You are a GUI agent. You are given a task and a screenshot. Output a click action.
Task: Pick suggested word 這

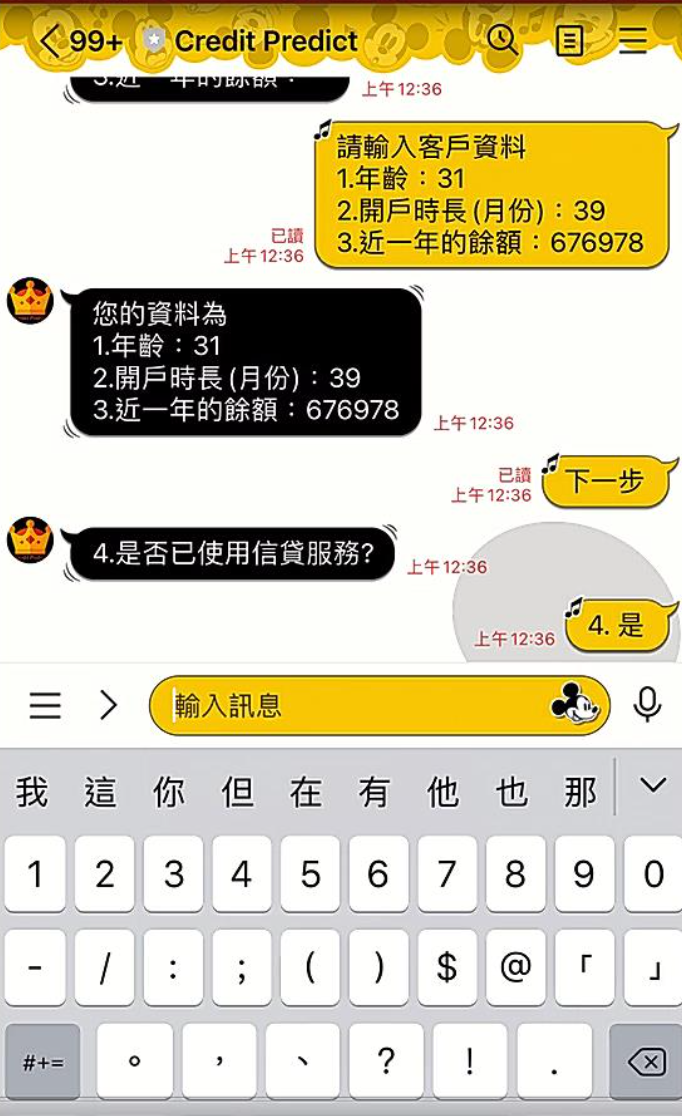click(100, 792)
